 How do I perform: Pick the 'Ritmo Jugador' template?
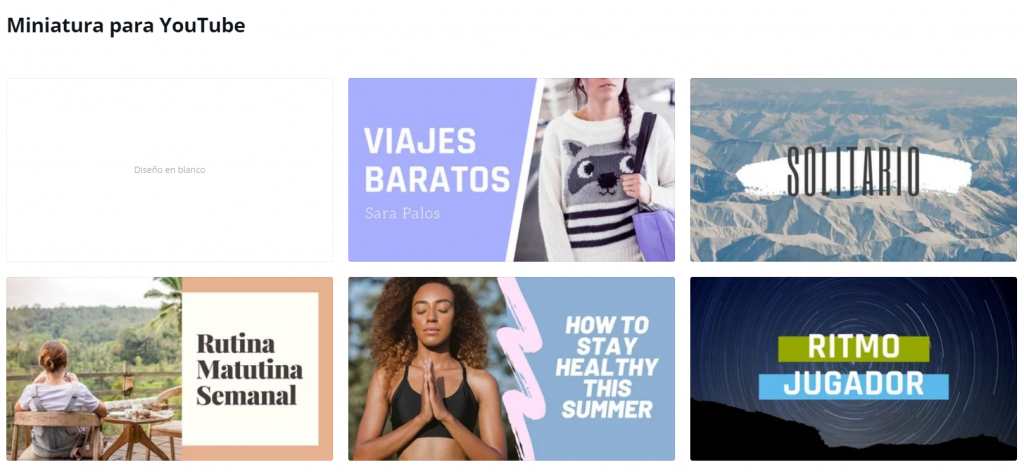853,368
